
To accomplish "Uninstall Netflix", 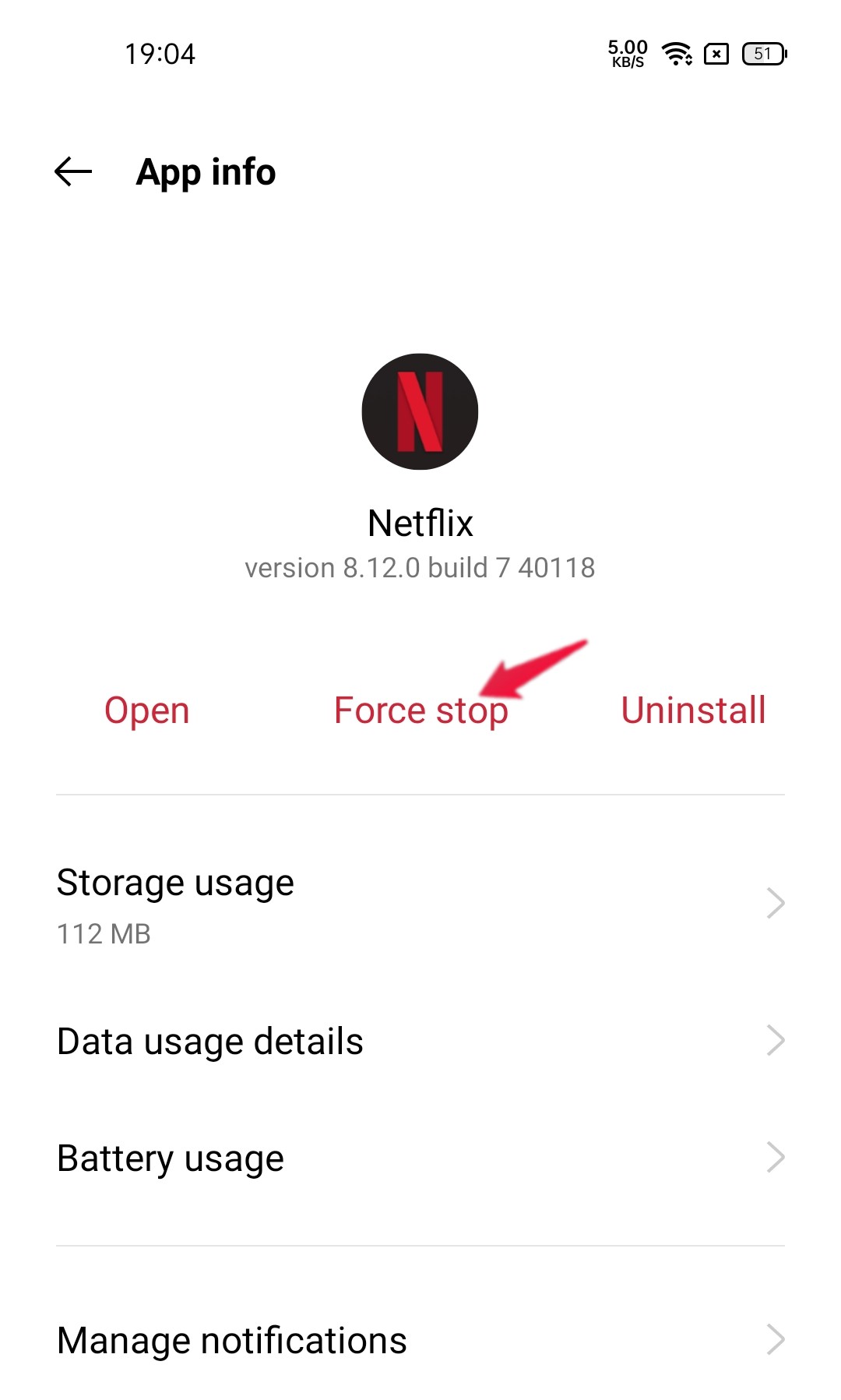I will [x=693, y=711].
